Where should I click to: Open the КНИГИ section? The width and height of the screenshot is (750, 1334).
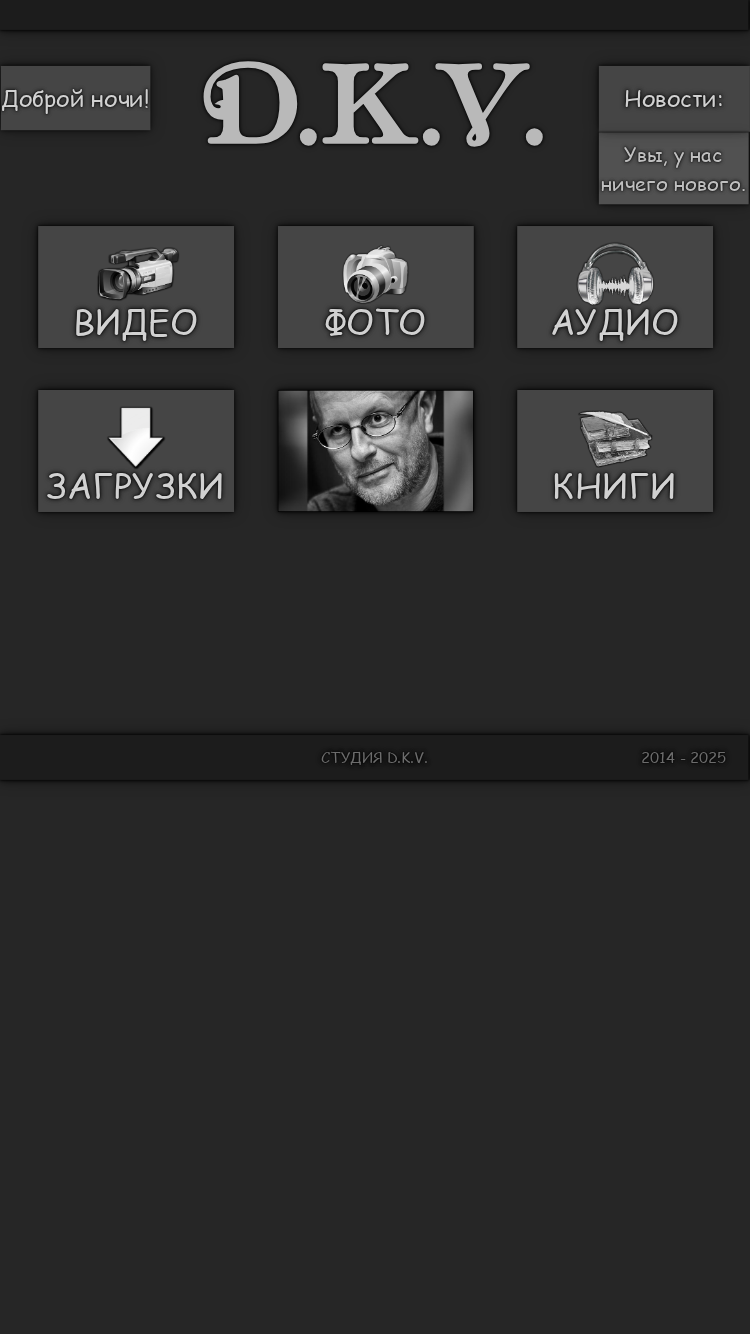pyautogui.click(x=615, y=451)
